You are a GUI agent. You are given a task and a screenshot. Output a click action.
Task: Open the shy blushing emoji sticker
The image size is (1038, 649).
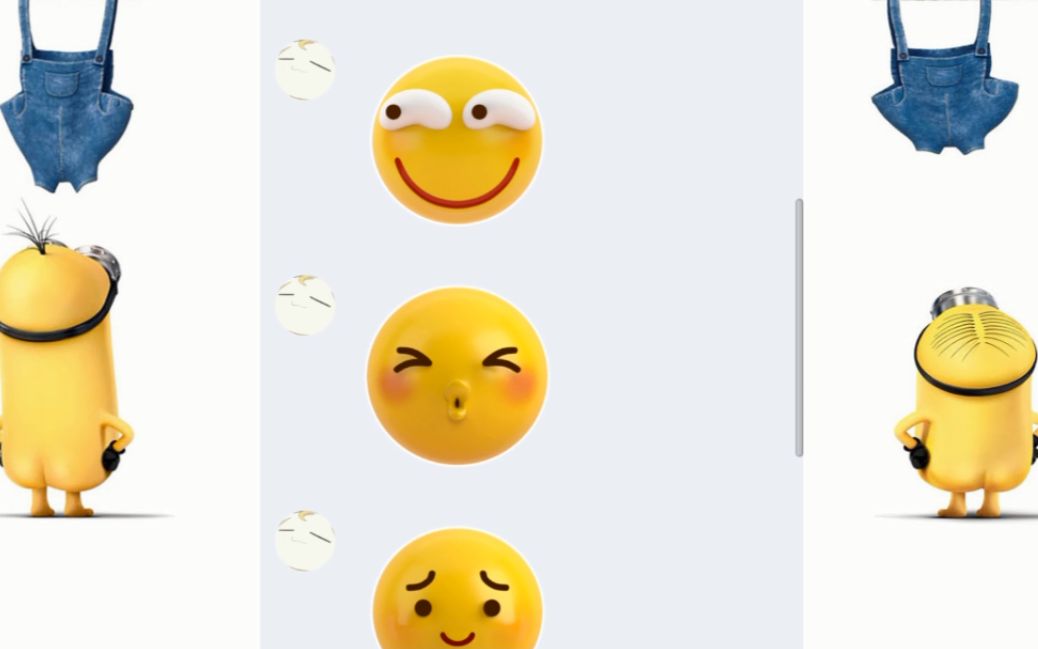click(457, 590)
